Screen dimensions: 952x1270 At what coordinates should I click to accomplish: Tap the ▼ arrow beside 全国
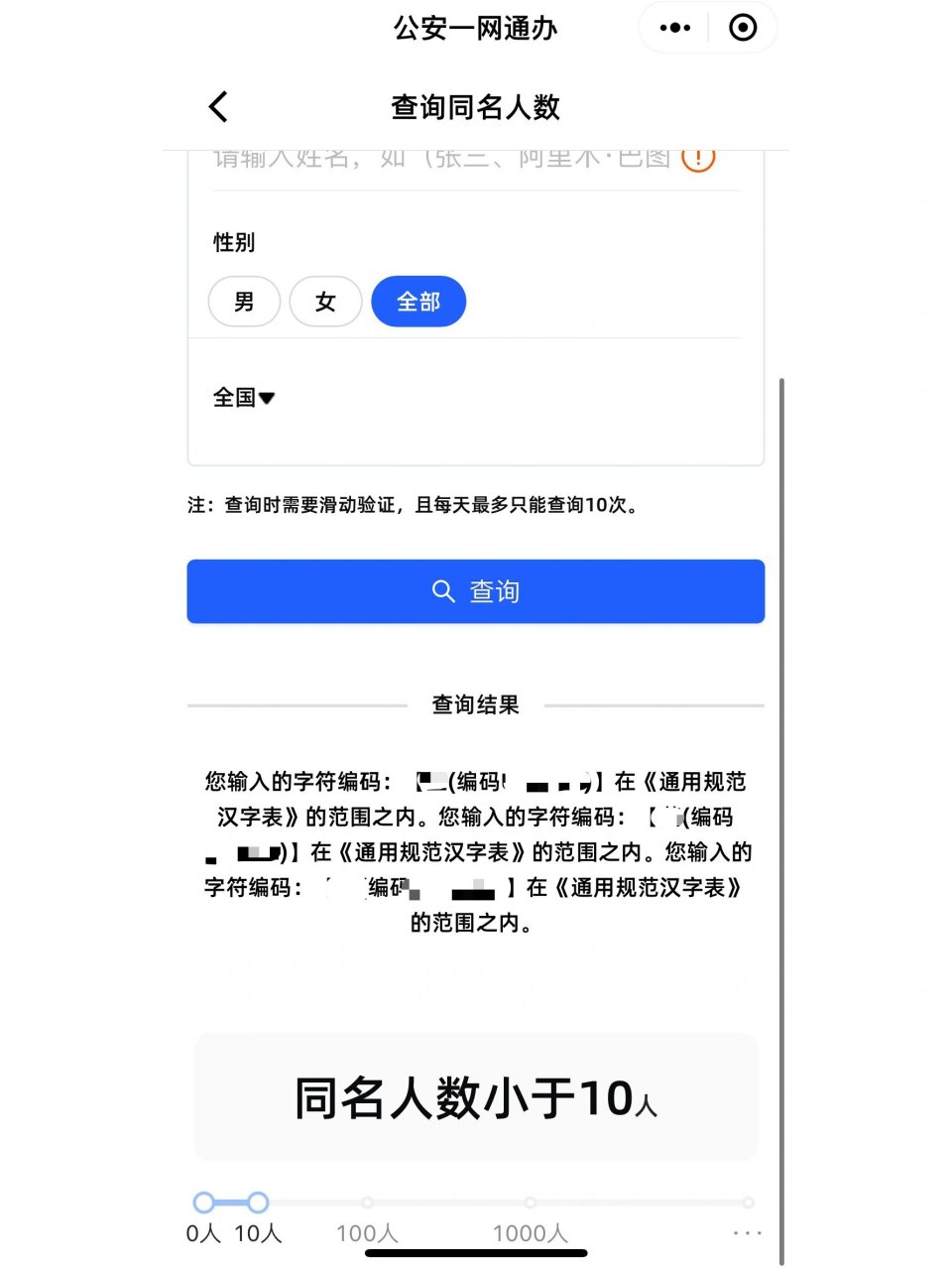pos(268,397)
